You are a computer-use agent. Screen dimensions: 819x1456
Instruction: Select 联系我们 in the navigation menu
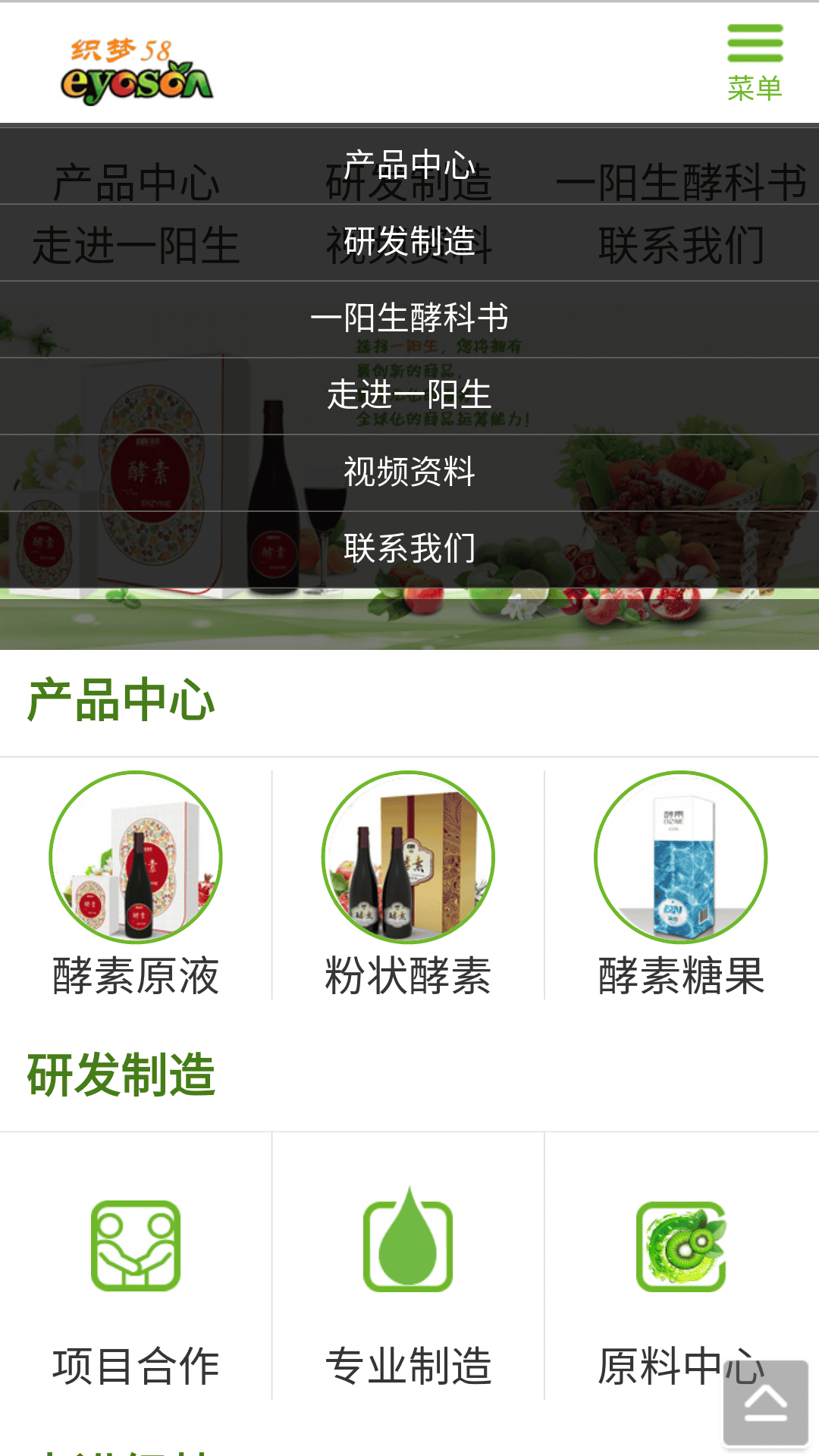(408, 544)
